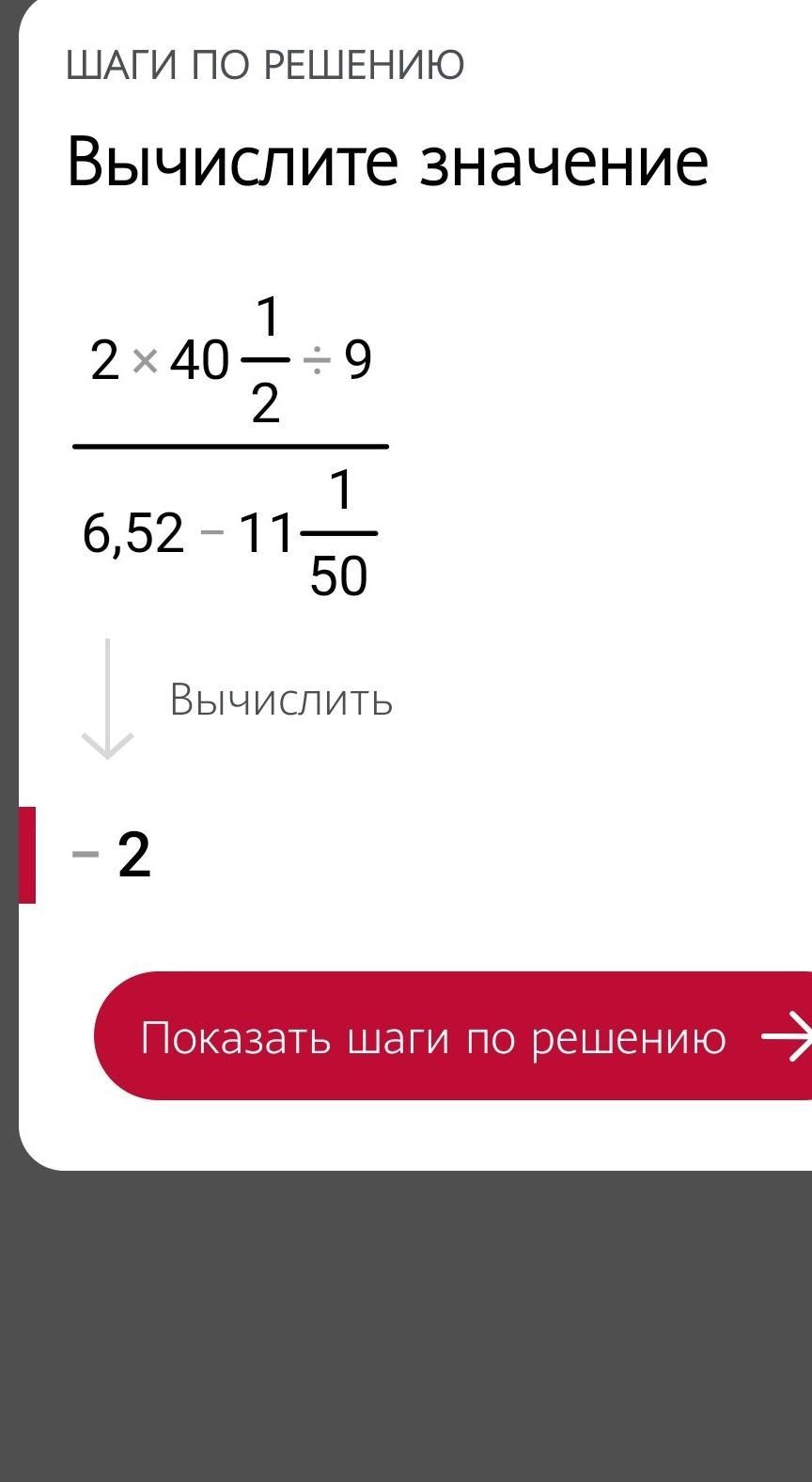The width and height of the screenshot is (812, 1482).
Task: Tap Показать шаги по решению button
Action: click(453, 1036)
